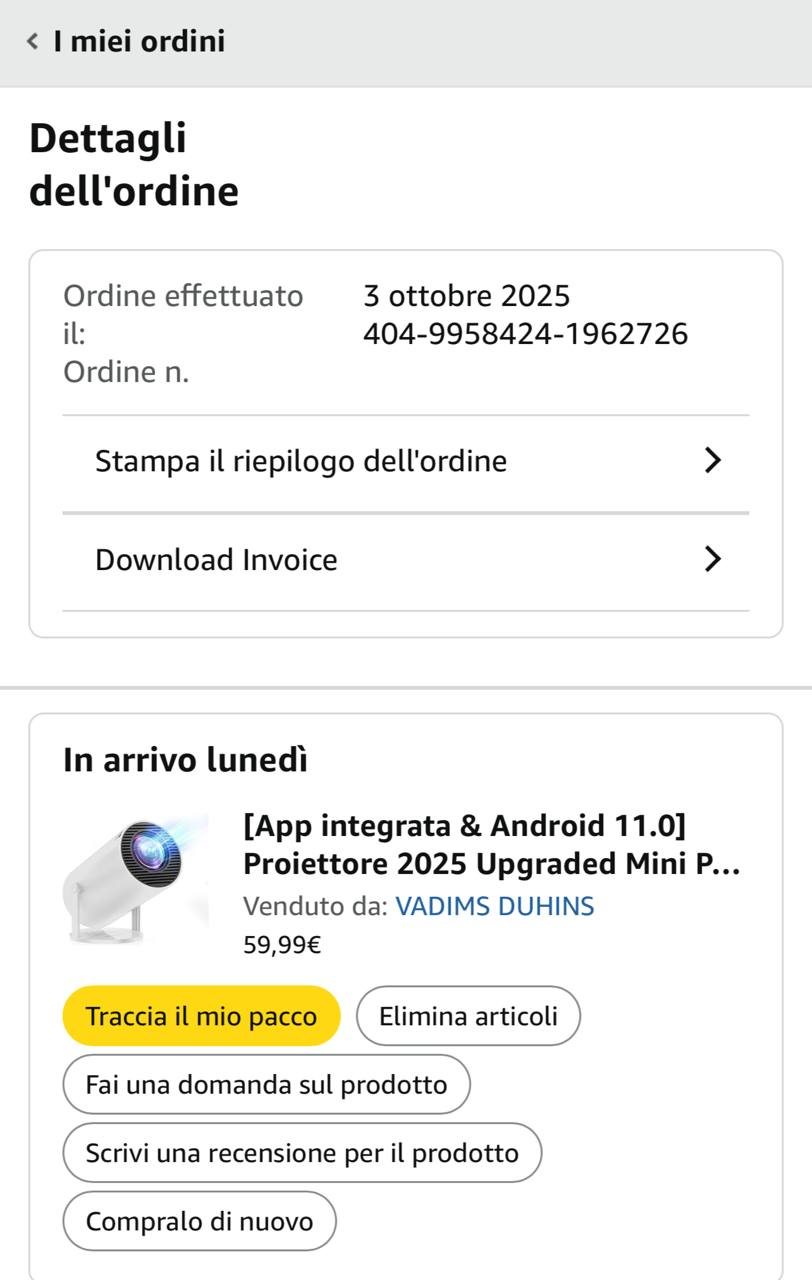Tap Compralo di nuovo
Viewport: 812px width, 1280px height.
199,1221
